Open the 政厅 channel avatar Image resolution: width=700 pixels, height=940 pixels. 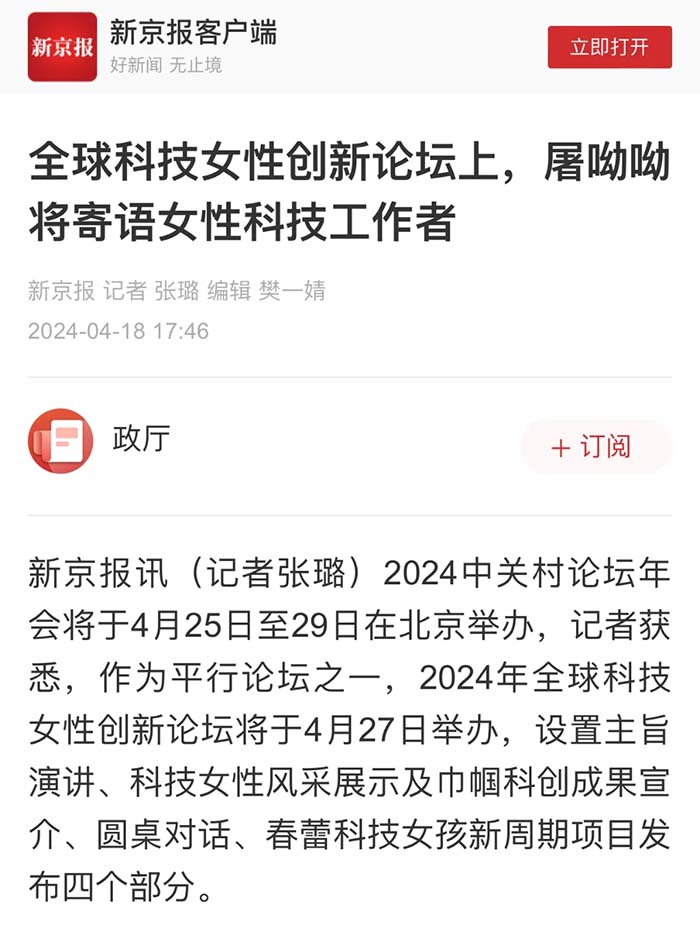click(x=61, y=440)
